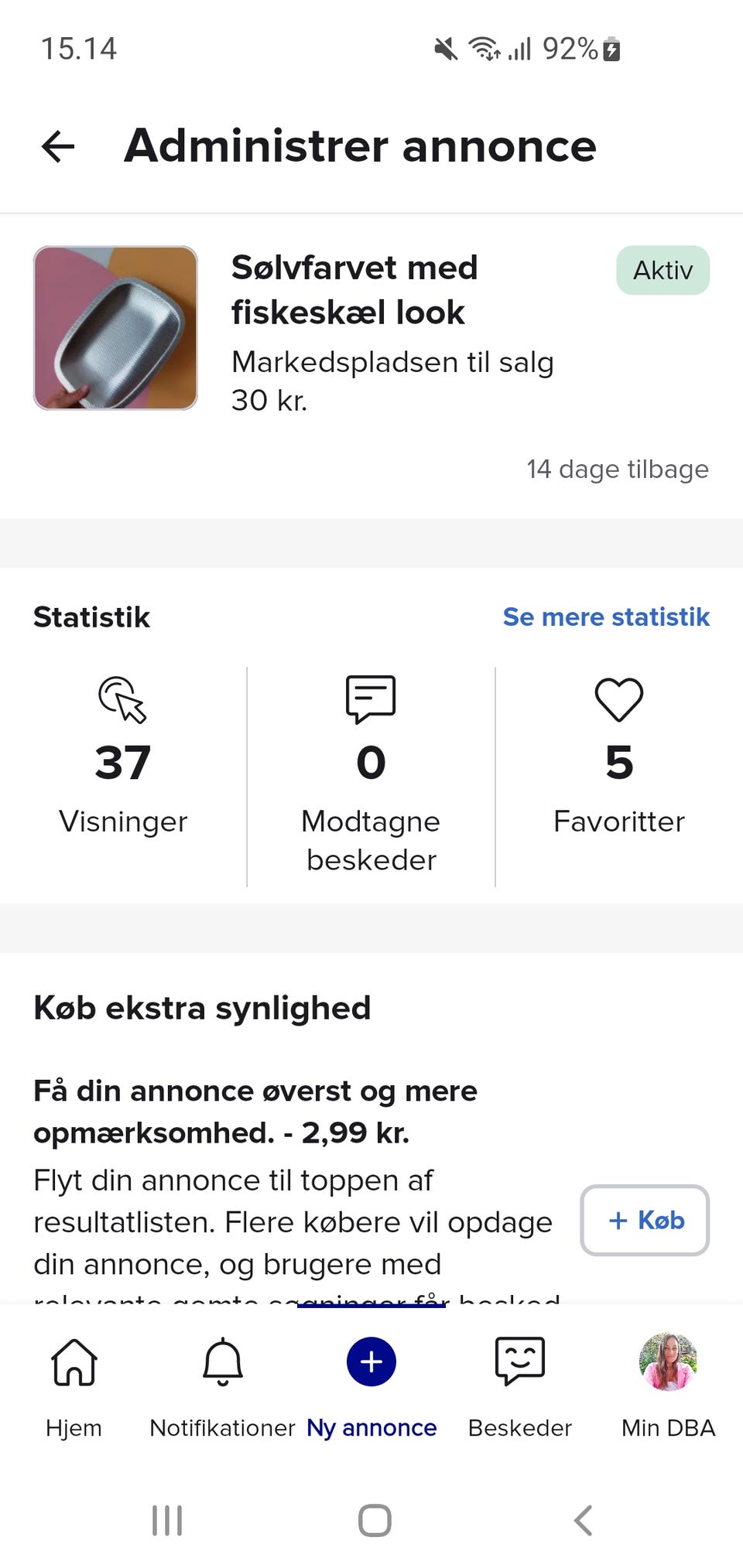Screen dimensions: 743x1568
Task: Toggle the Wi-Fi status icon
Action: [x=483, y=49]
